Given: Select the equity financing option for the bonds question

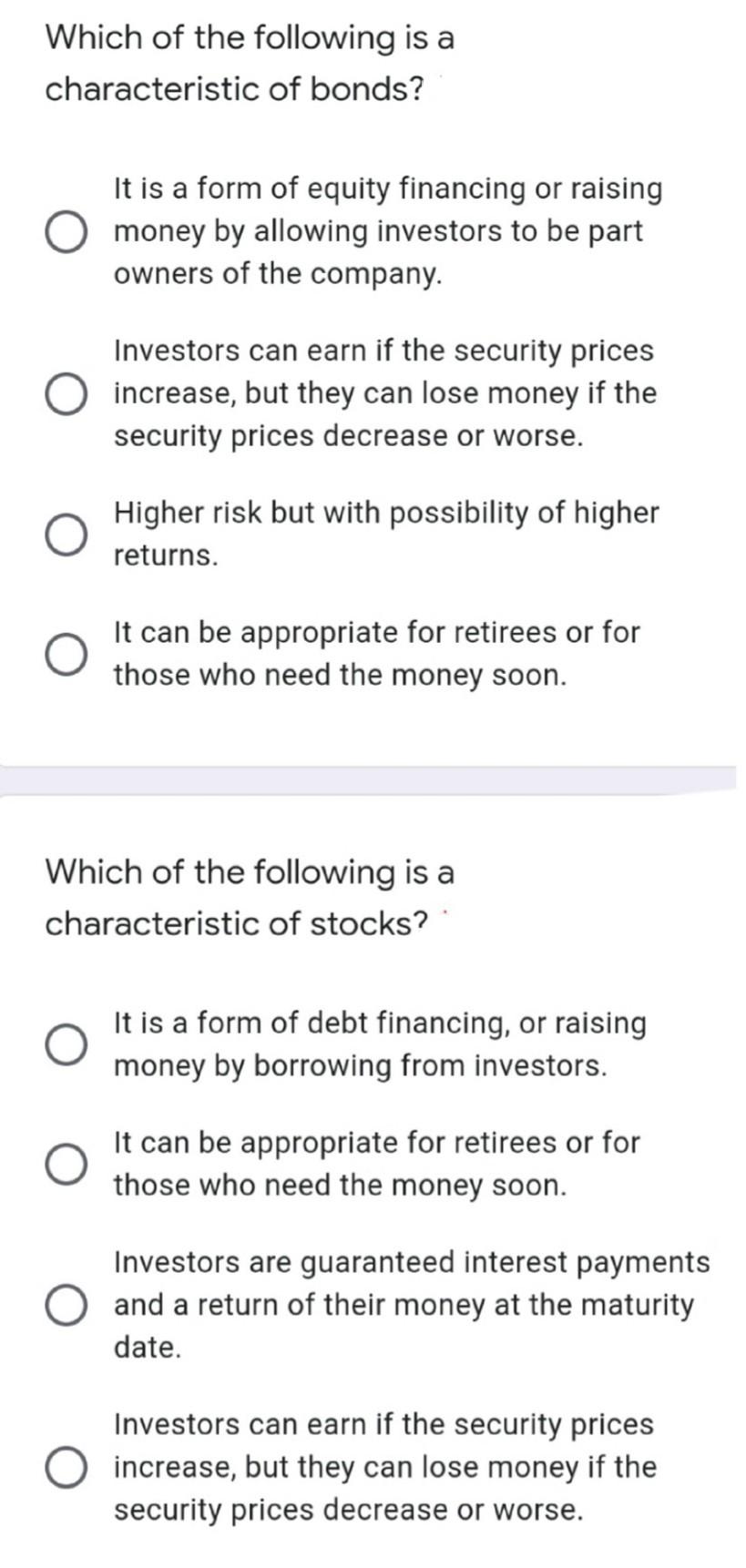Looking at the screenshot, I should tap(66, 231).
